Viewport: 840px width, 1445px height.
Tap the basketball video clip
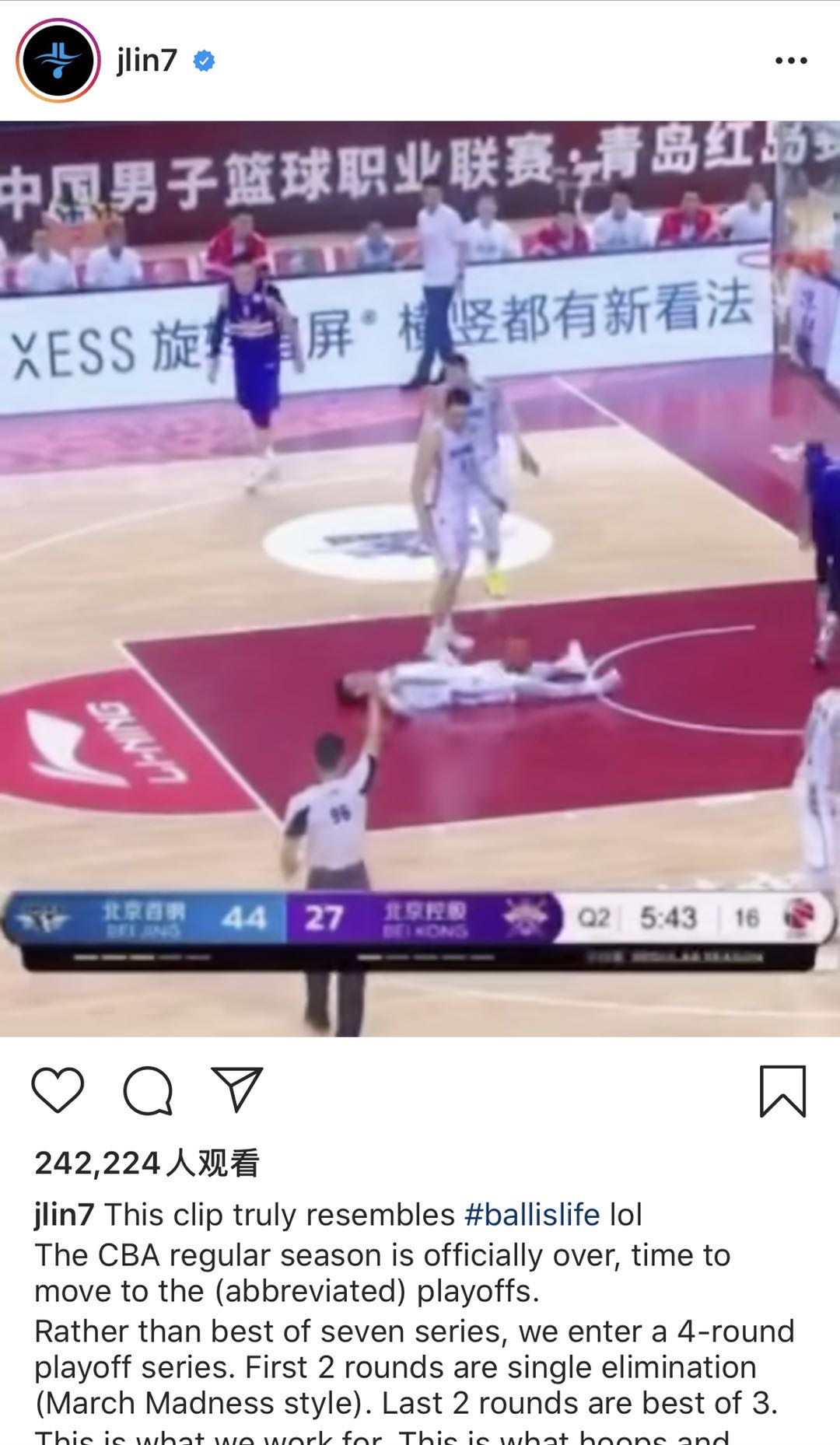tap(420, 578)
